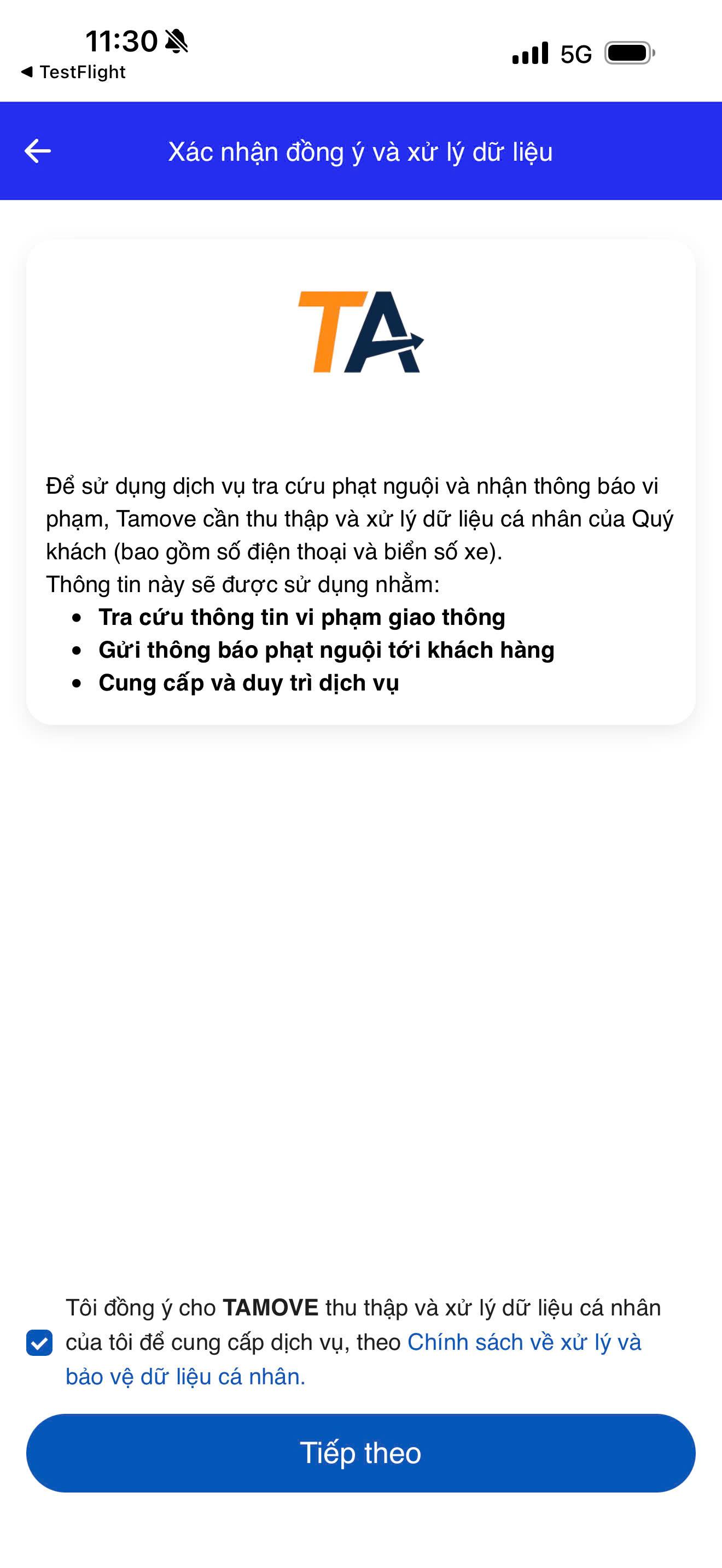This screenshot has height=1568, width=722.
Task: Go back using the header arrow
Action: coord(38,151)
